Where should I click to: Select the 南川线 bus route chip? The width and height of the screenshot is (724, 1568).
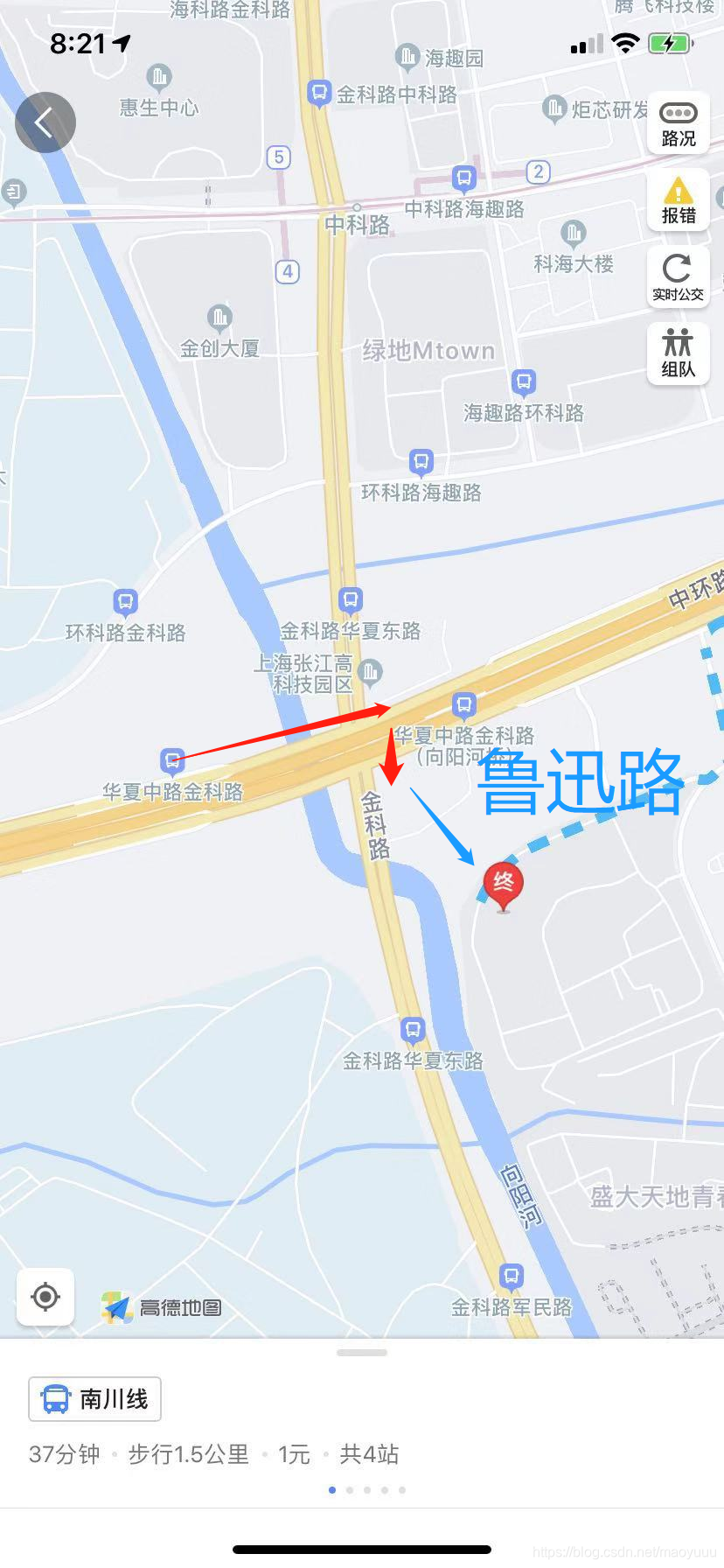(95, 1399)
